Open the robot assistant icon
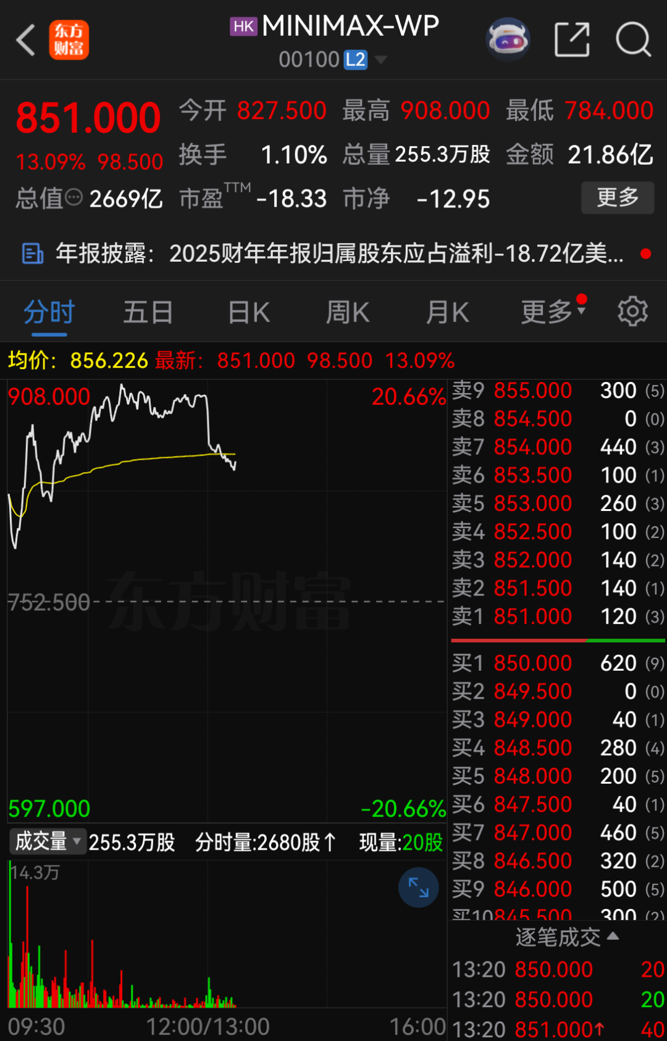This screenshot has height=1041, width=667. (507, 40)
